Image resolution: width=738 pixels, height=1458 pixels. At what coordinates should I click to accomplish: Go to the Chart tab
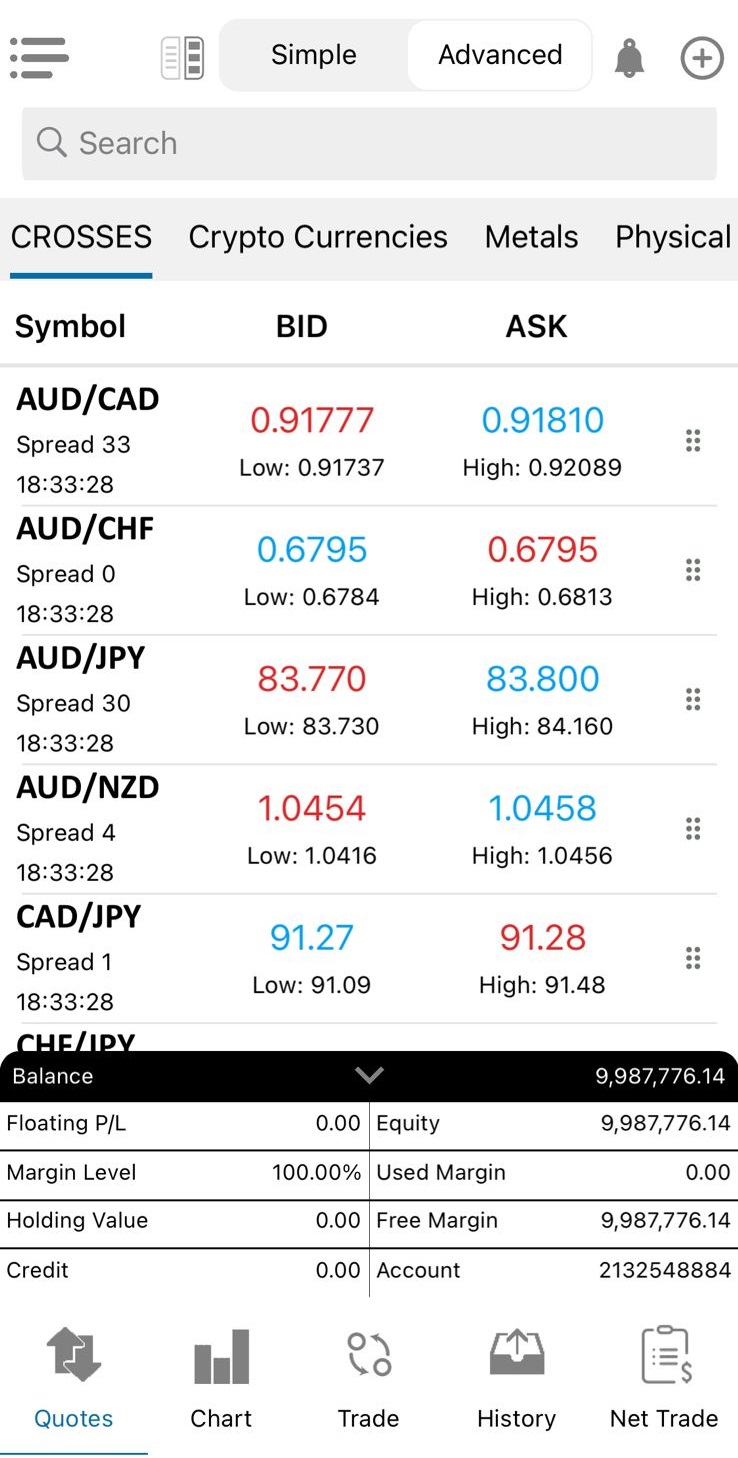coord(221,1380)
